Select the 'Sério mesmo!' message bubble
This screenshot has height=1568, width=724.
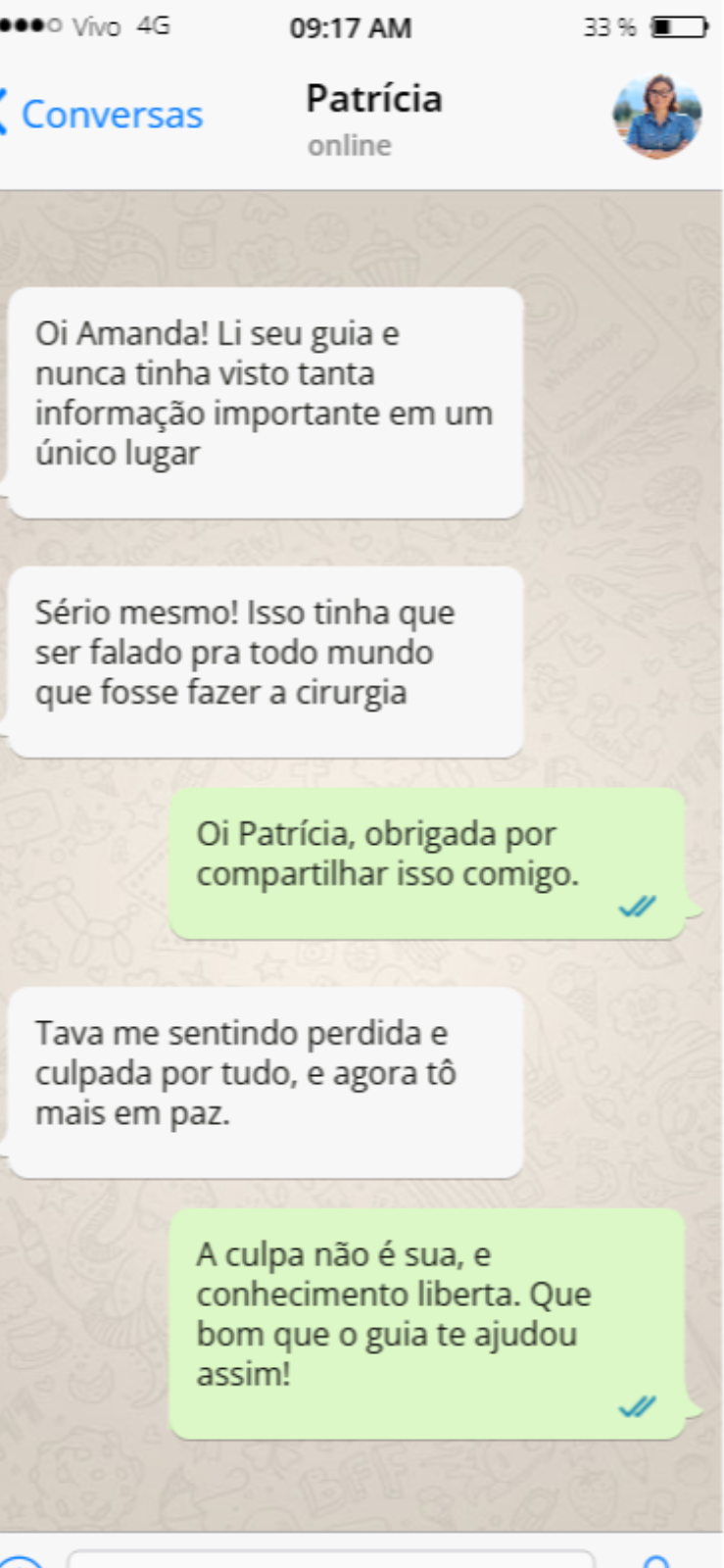(263, 659)
